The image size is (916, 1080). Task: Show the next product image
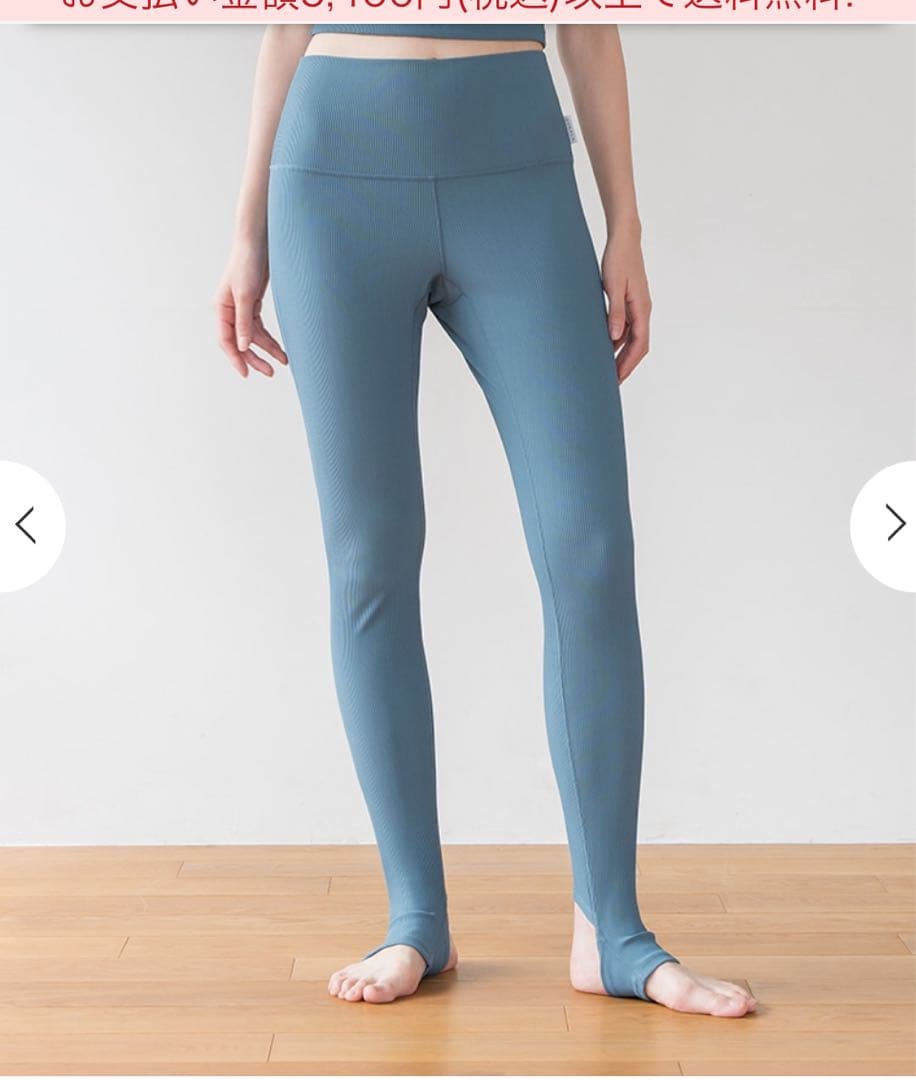click(x=892, y=525)
